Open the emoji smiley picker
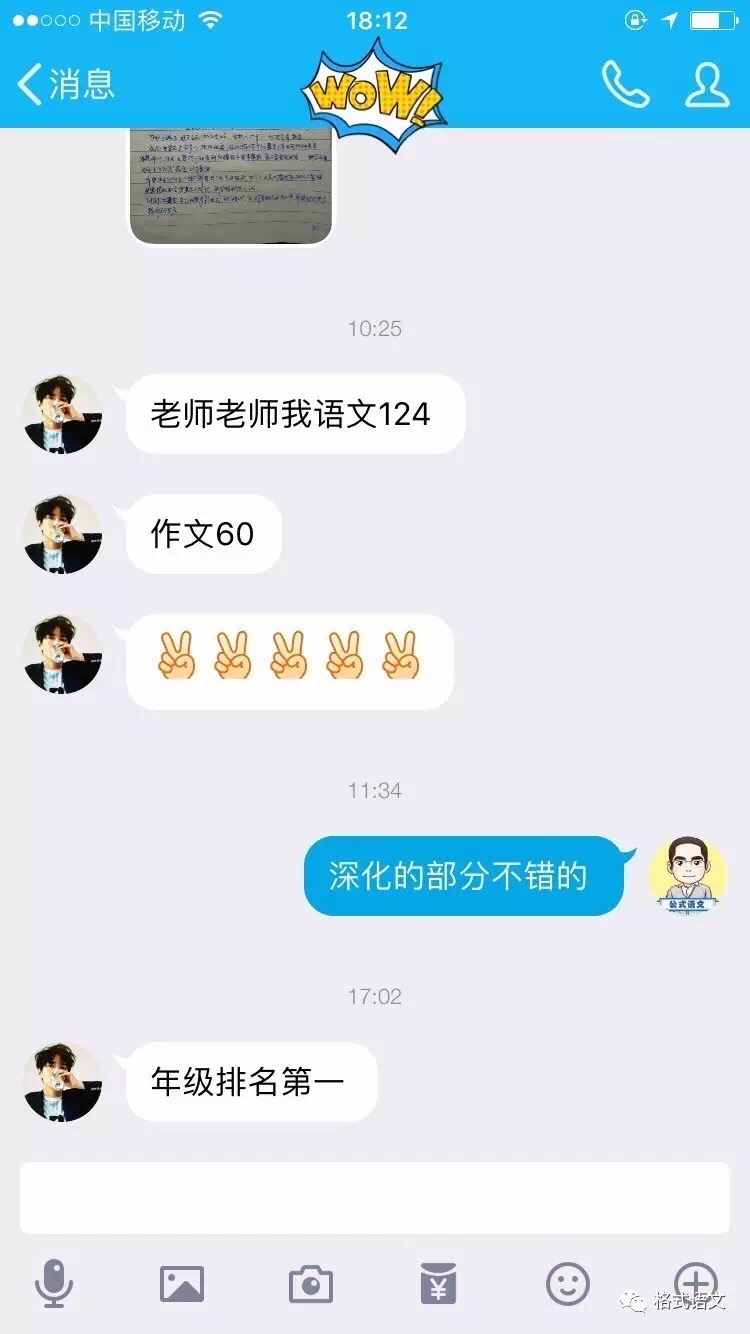 click(x=567, y=1283)
